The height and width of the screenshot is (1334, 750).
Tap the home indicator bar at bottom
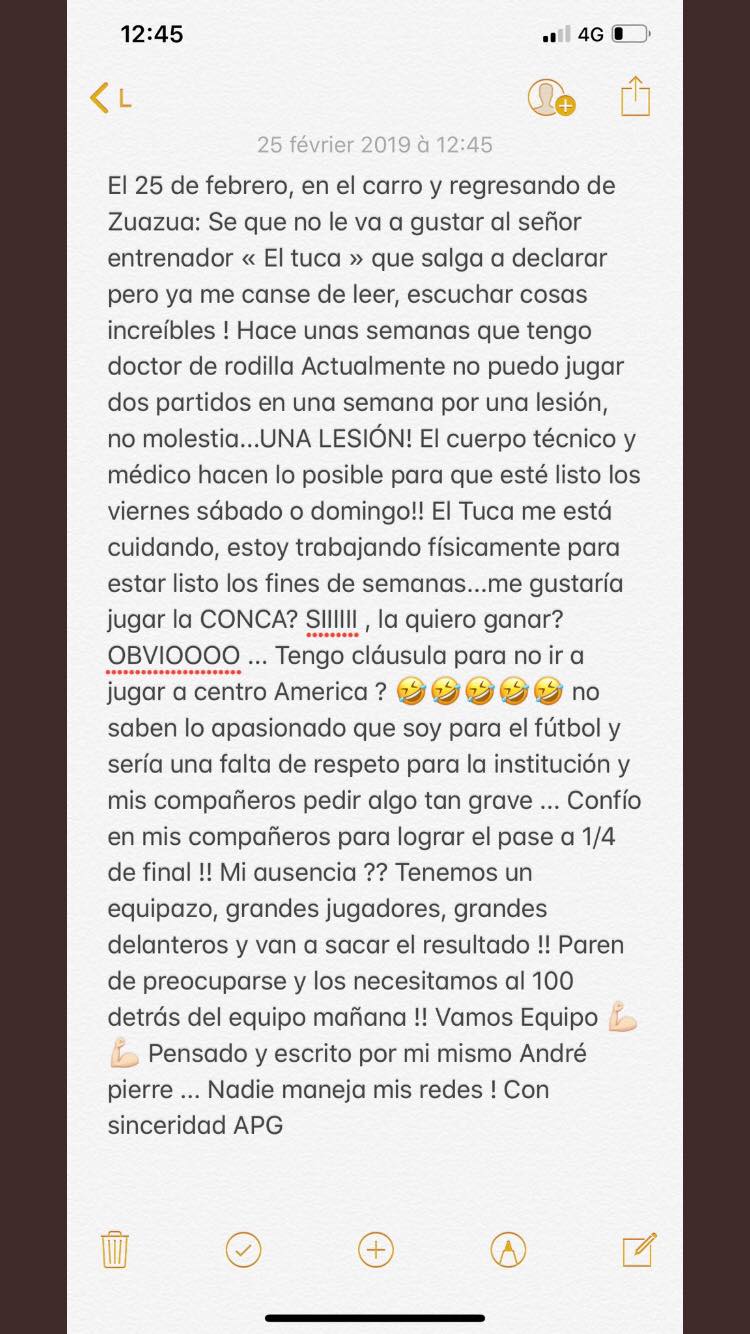(375, 1316)
